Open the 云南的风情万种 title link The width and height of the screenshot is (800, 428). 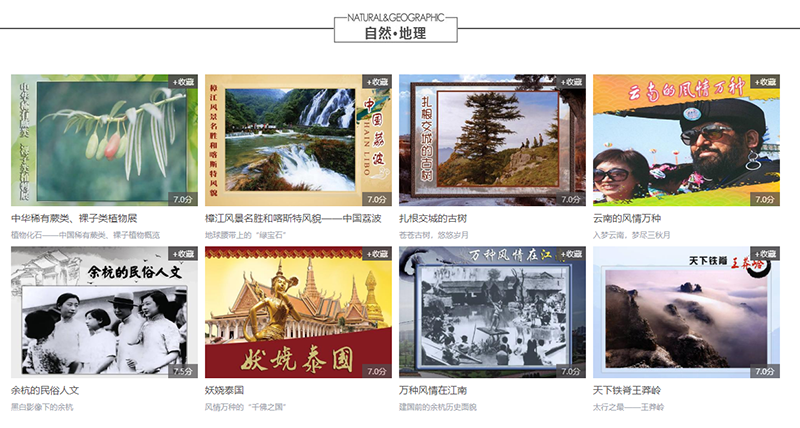[x=627, y=218]
